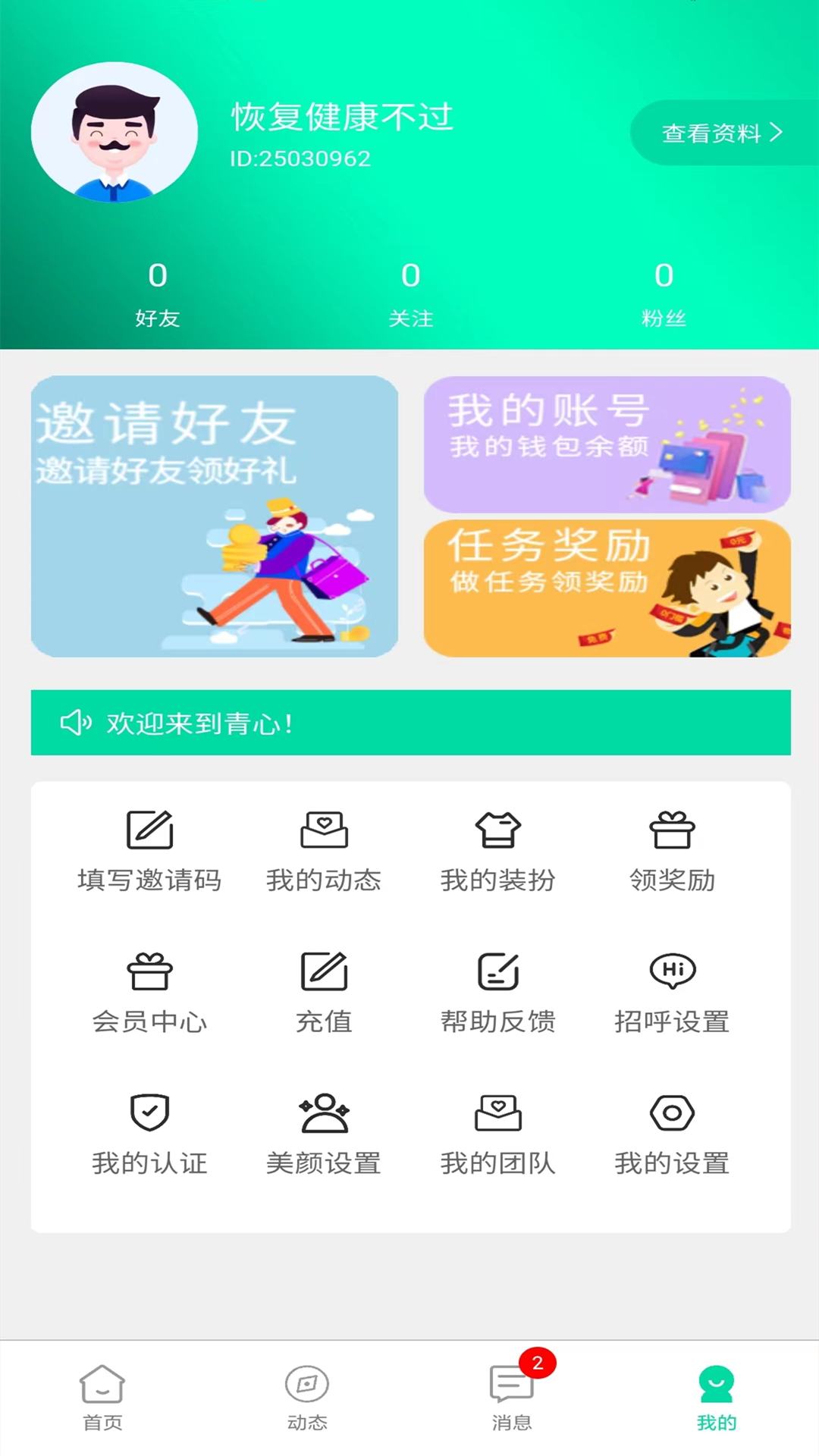
Task: Tap the user avatar photo
Action: [115, 132]
